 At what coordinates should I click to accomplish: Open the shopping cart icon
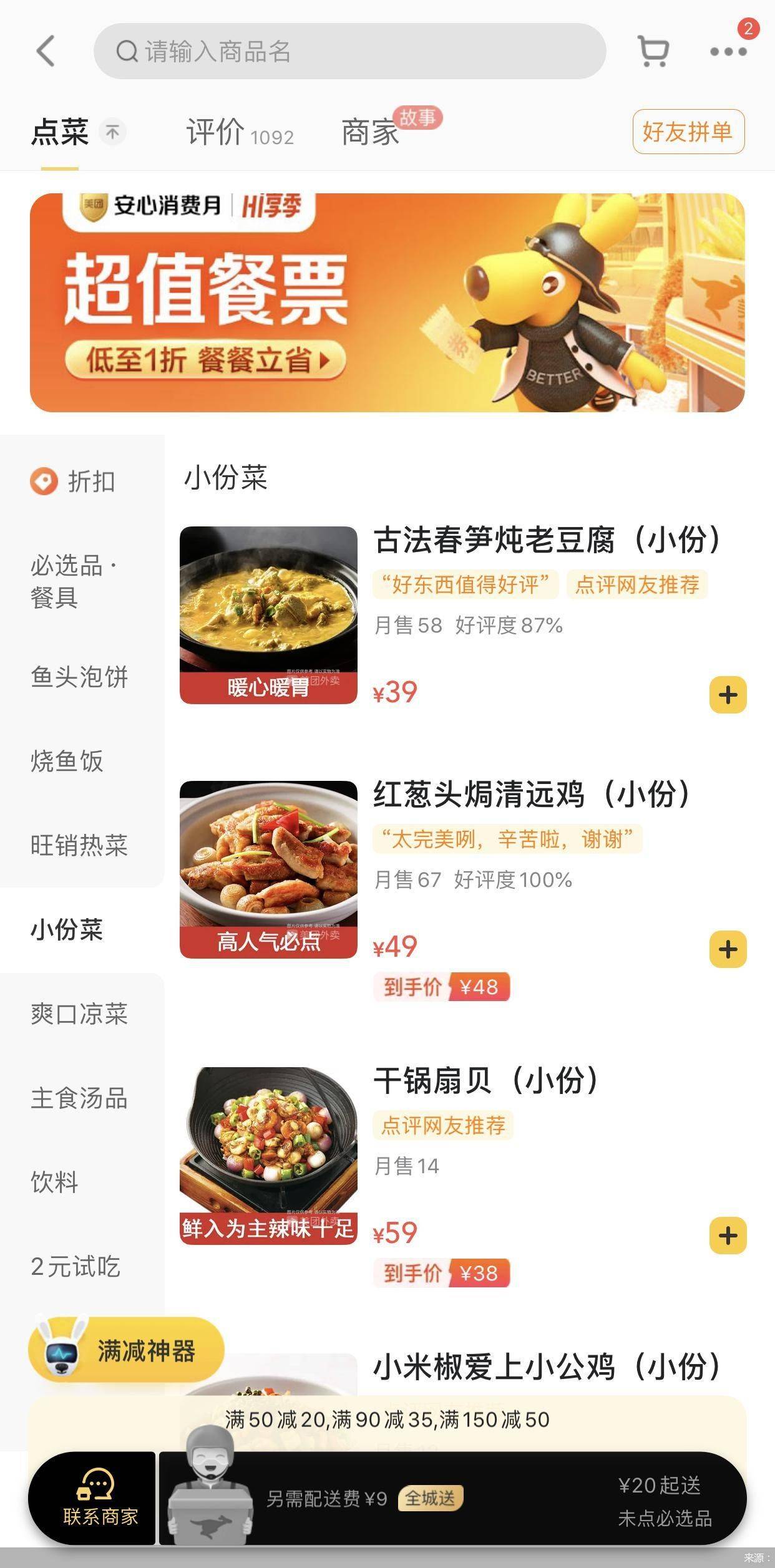point(653,51)
